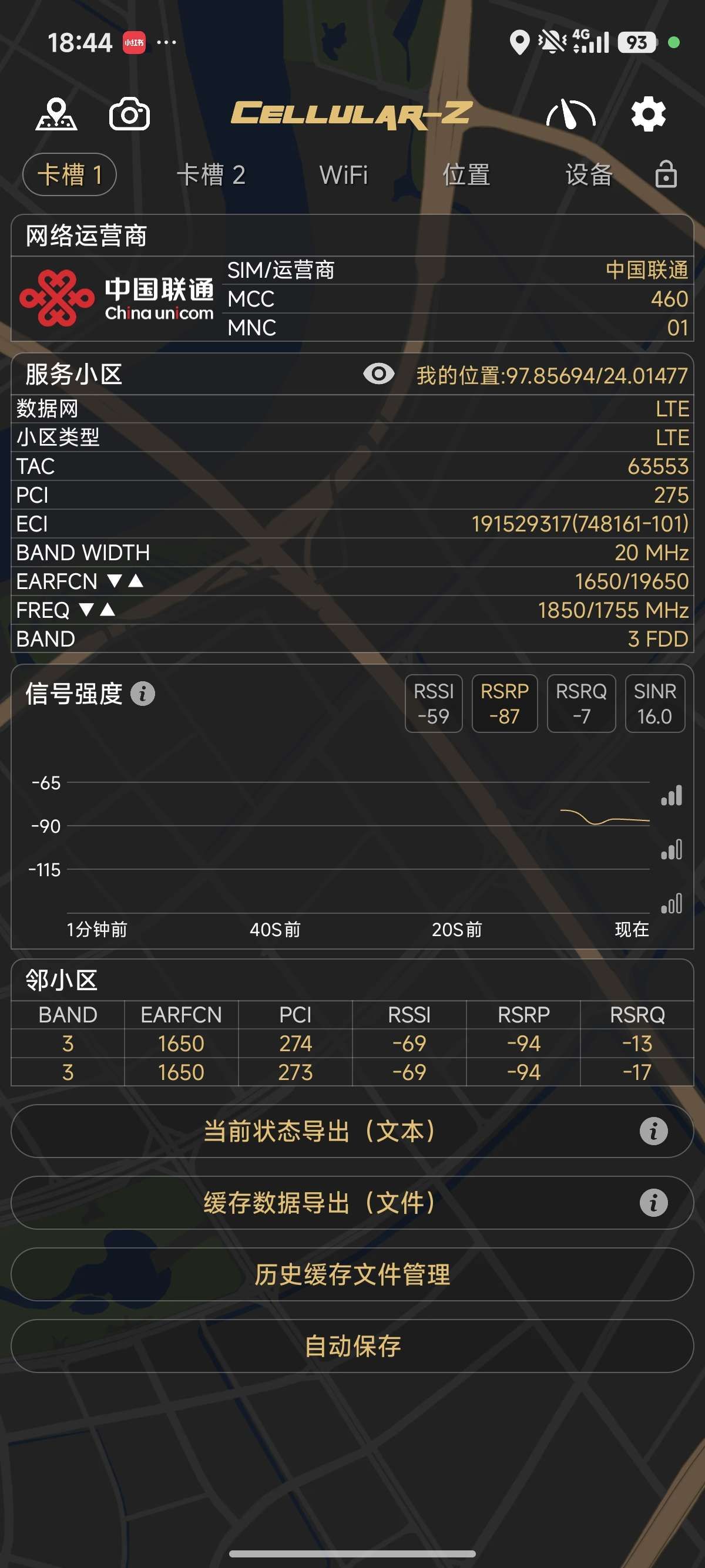Take a screenshot with the camera icon
Image resolution: width=705 pixels, height=1568 pixels.
(129, 114)
